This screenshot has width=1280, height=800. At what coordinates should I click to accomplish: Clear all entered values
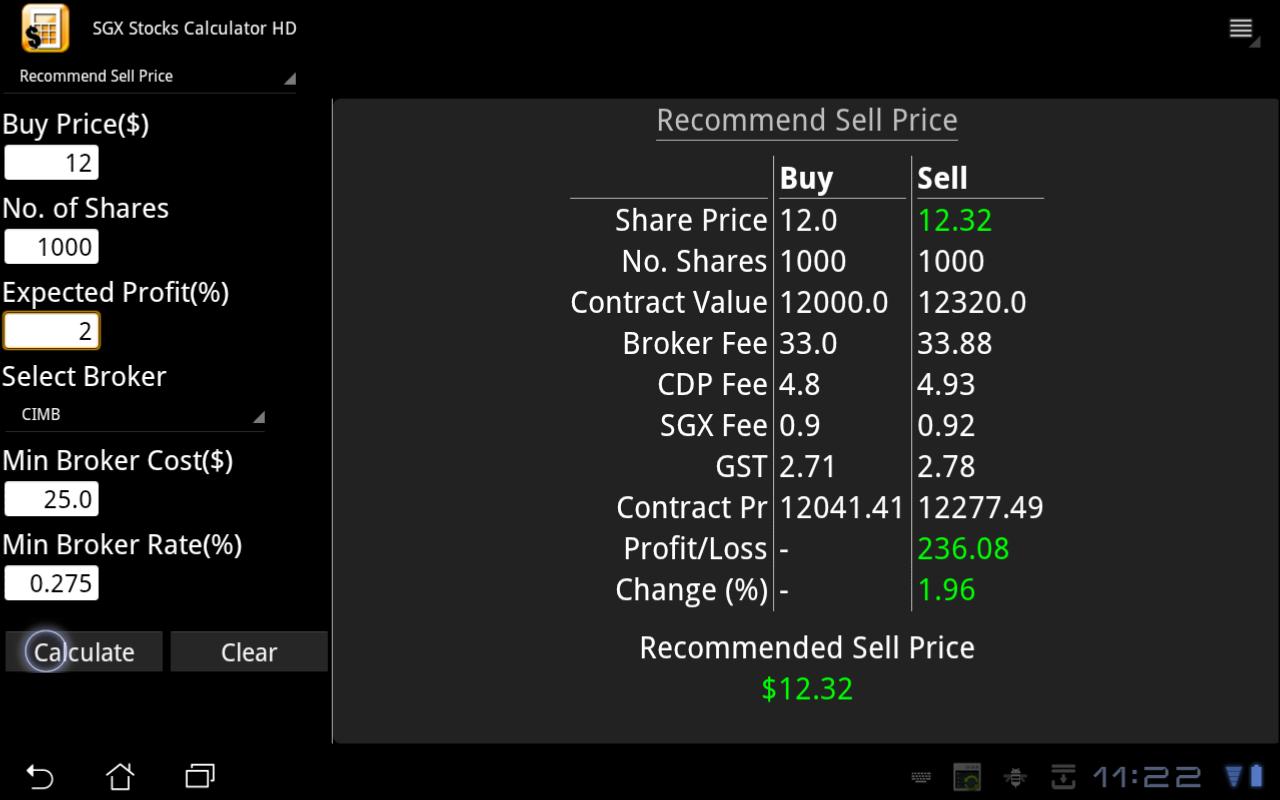pyautogui.click(x=249, y=652)
